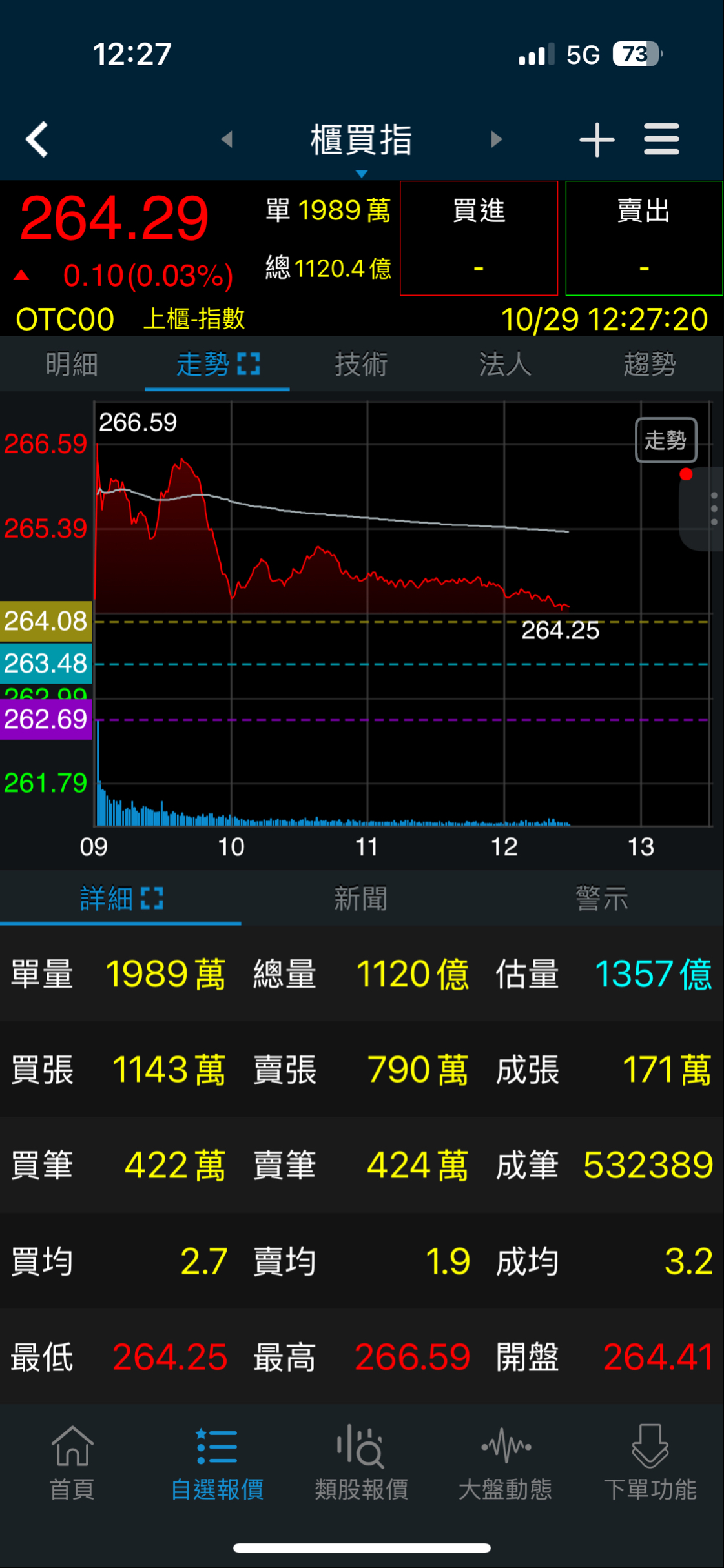
Task: Switch to the next stock with right arrow
Action: coord(496,139)
